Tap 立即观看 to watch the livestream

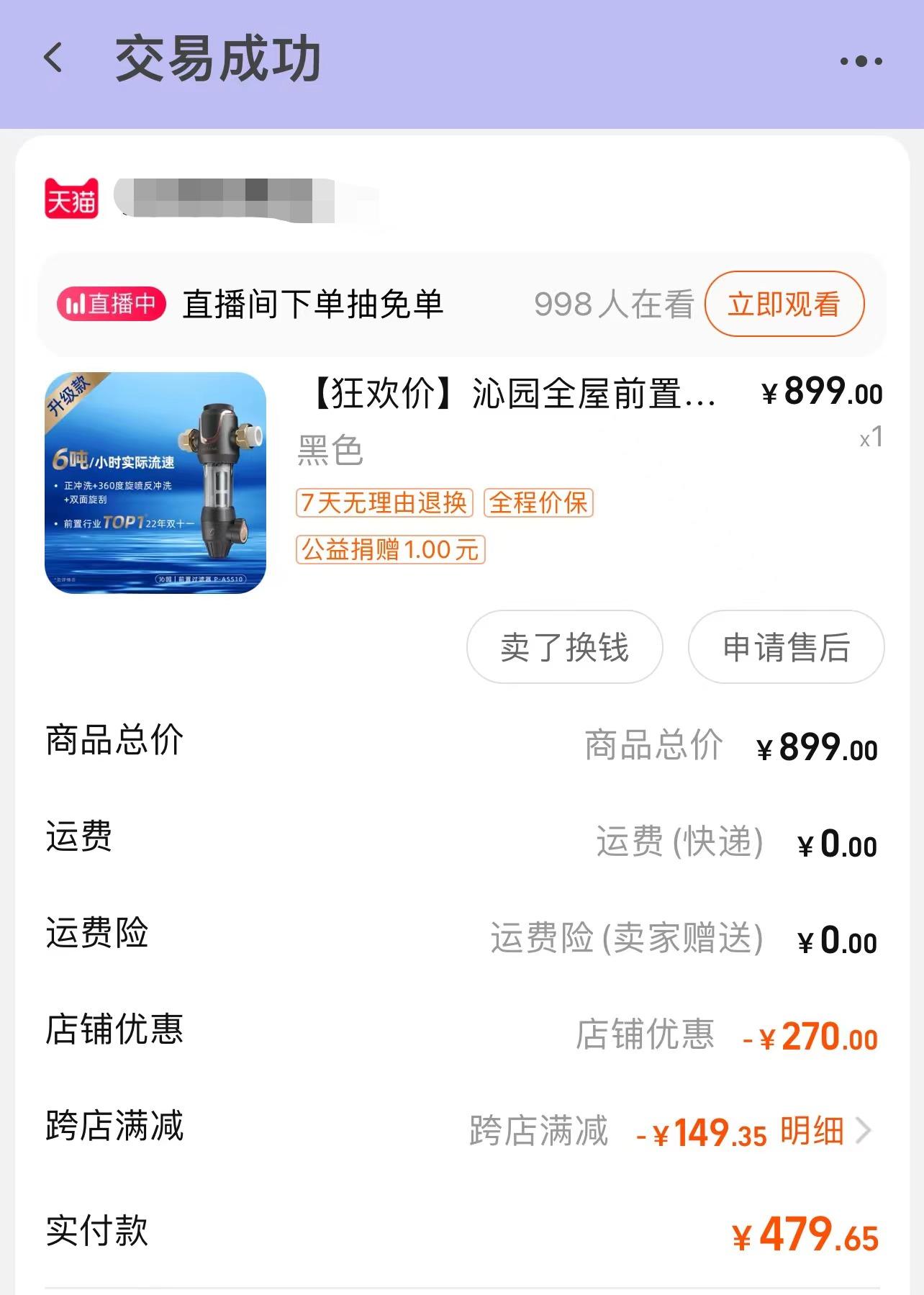click(x=784, y=304)
